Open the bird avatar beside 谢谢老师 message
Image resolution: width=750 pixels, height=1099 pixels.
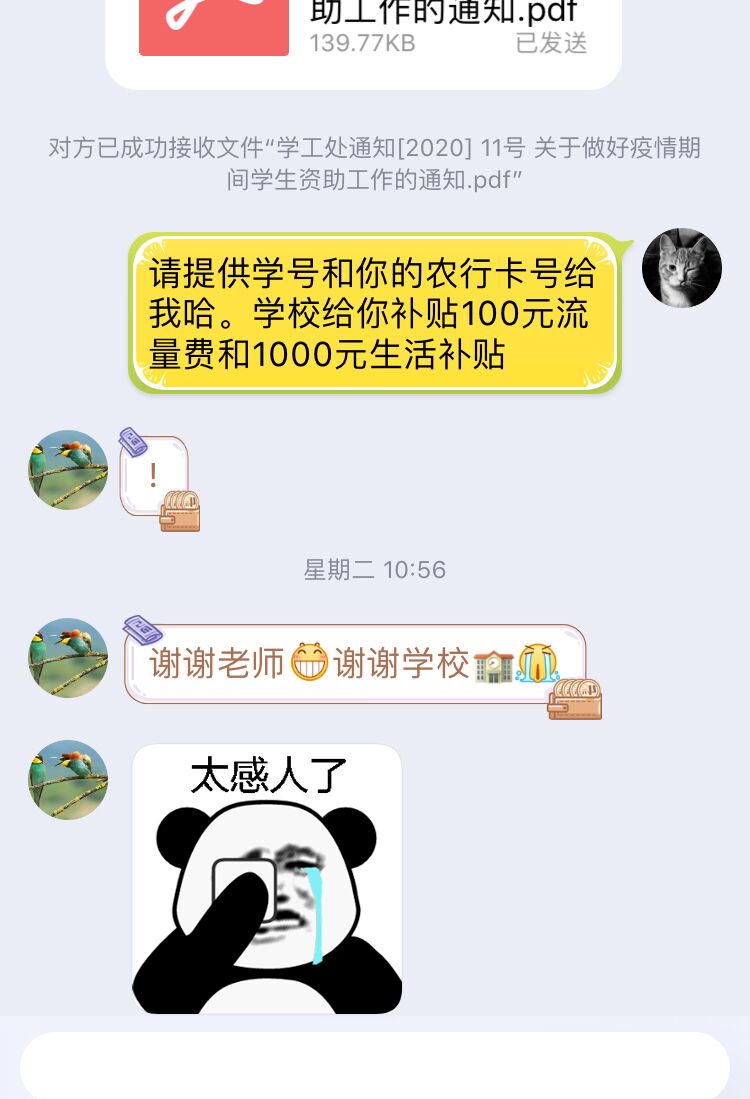click(x=68, y=658)
